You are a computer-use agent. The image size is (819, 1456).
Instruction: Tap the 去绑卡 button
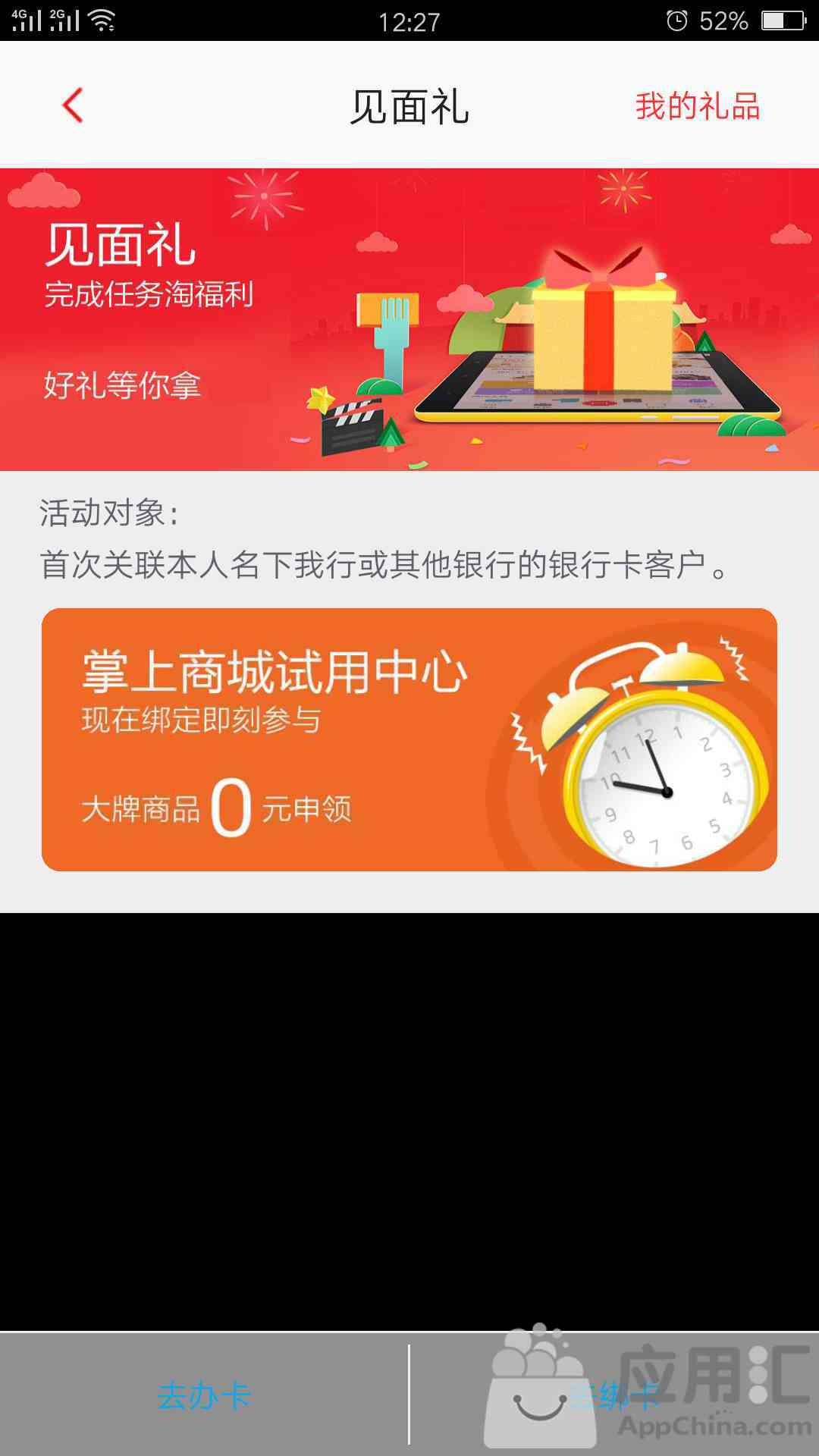pos(614,1395)
